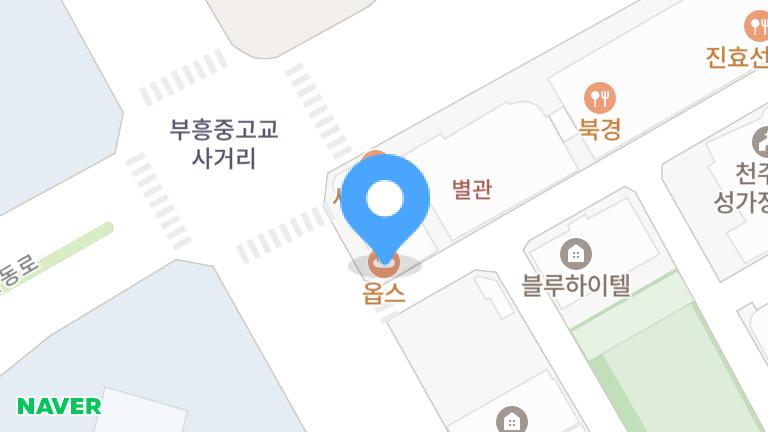
Task: Open the 북경 restaurant marker
Action: (600, 98)
